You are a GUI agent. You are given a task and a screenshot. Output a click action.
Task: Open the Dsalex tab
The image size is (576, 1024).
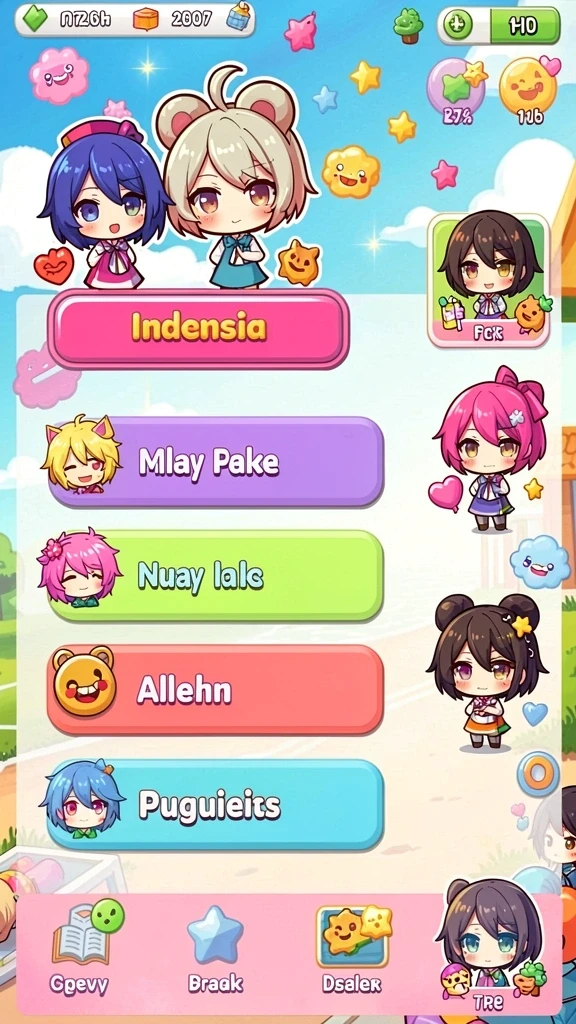(354, 949)
